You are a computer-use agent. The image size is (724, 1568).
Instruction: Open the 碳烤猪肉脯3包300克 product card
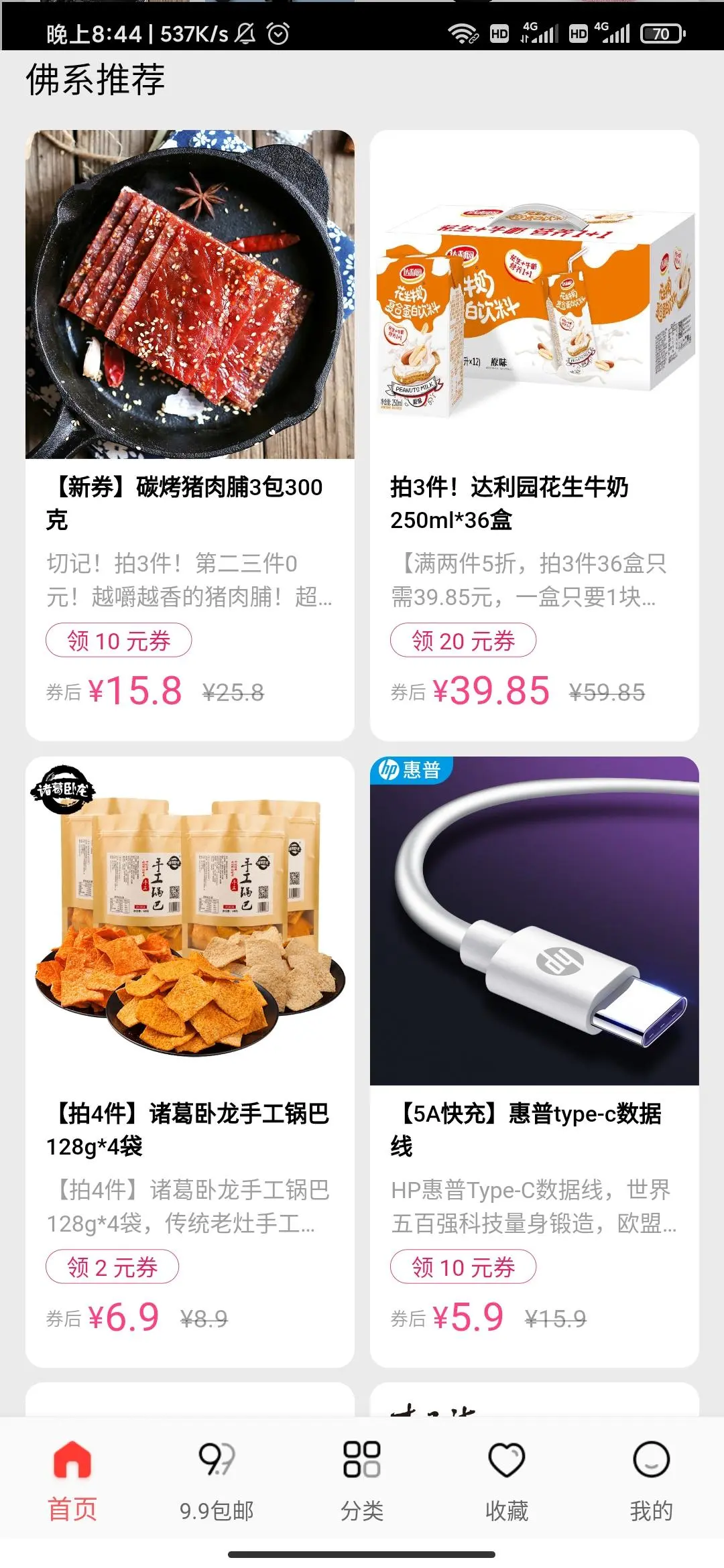coord(190,295)
